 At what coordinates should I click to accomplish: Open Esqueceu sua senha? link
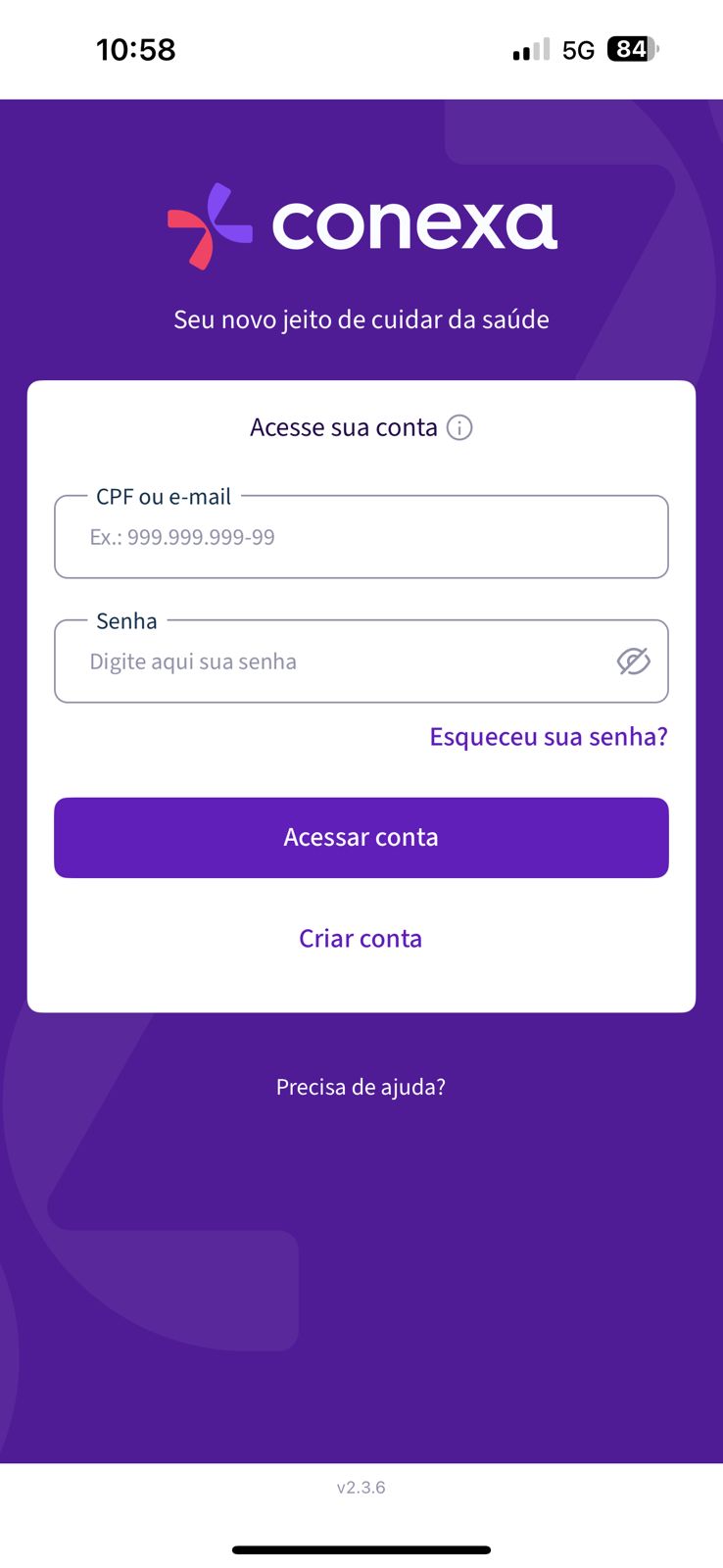tap(549, 737)
